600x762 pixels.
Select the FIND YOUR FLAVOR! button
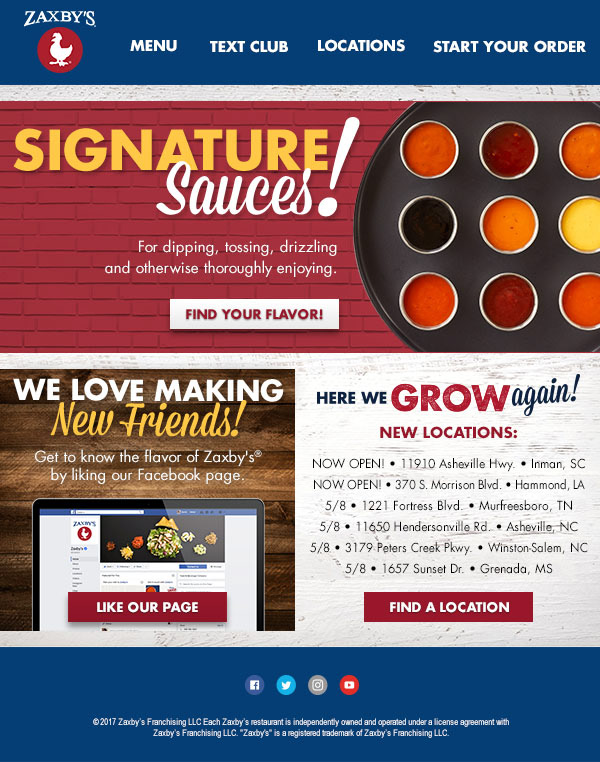pos(254,314)
